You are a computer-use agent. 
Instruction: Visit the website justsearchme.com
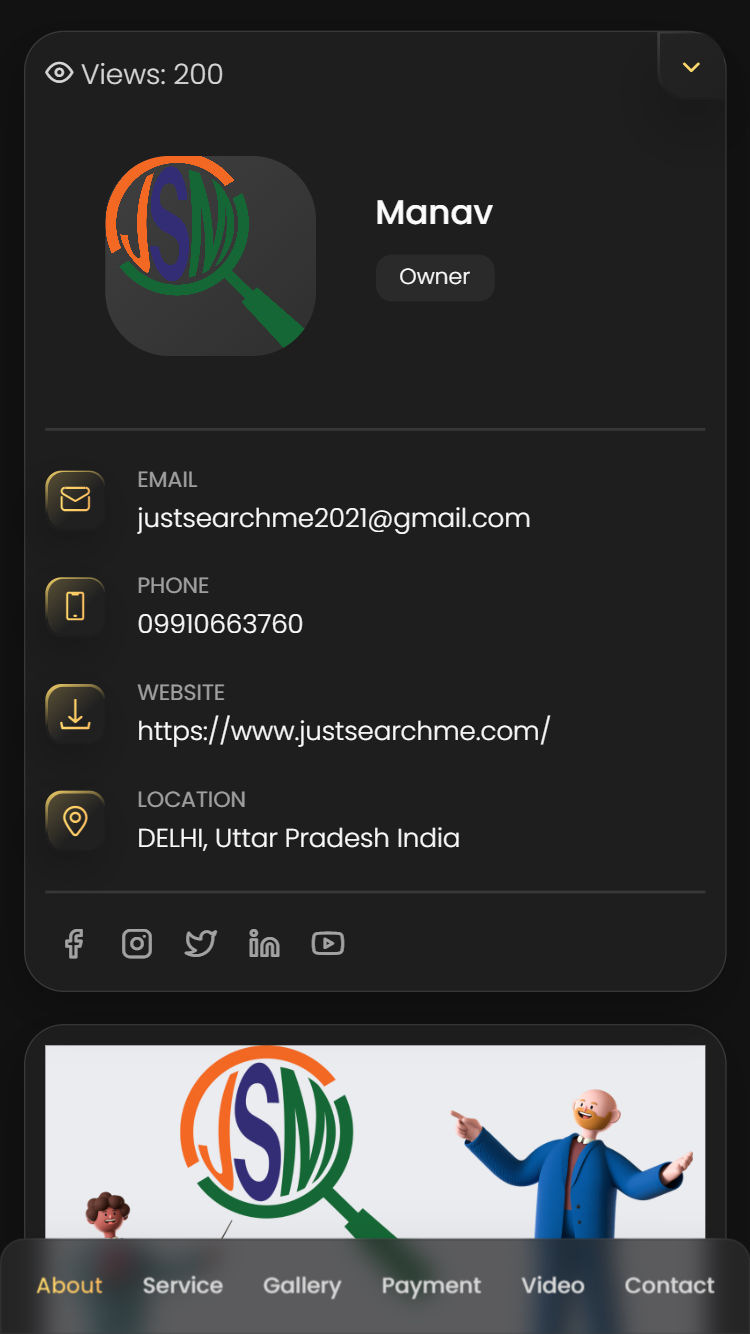[x=343, y=731]
